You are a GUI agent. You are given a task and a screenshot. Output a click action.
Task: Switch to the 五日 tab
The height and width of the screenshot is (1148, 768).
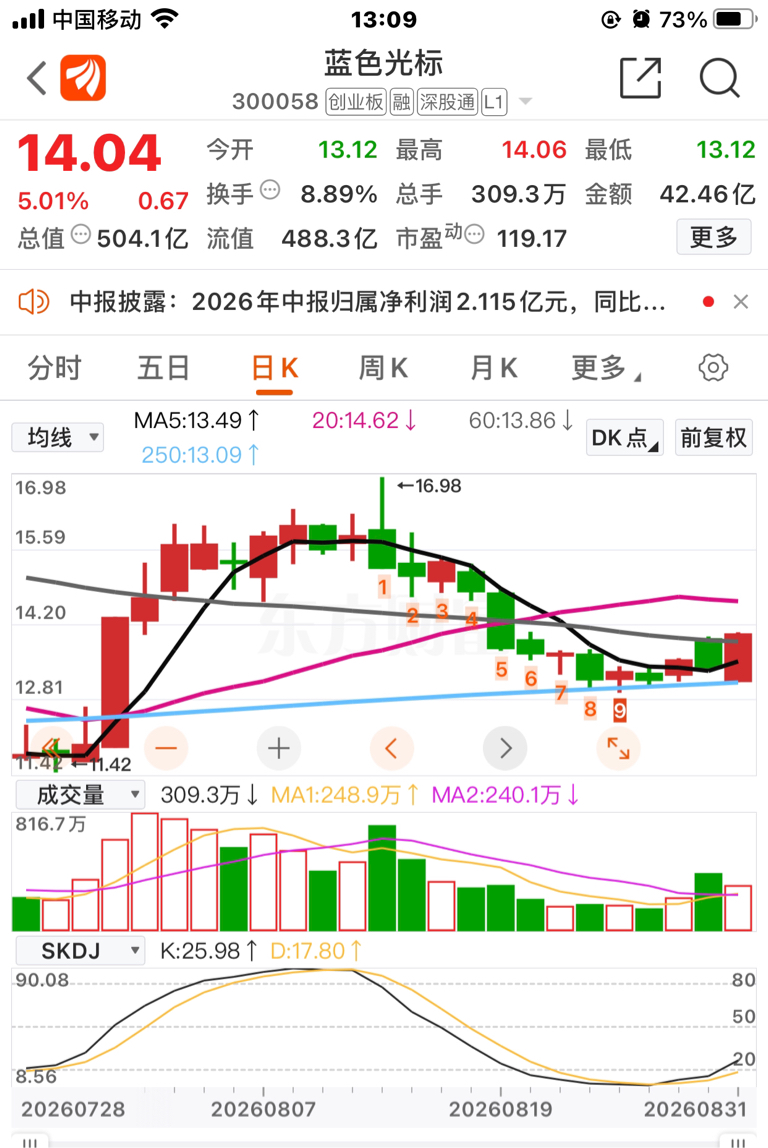tap(164, 368)
